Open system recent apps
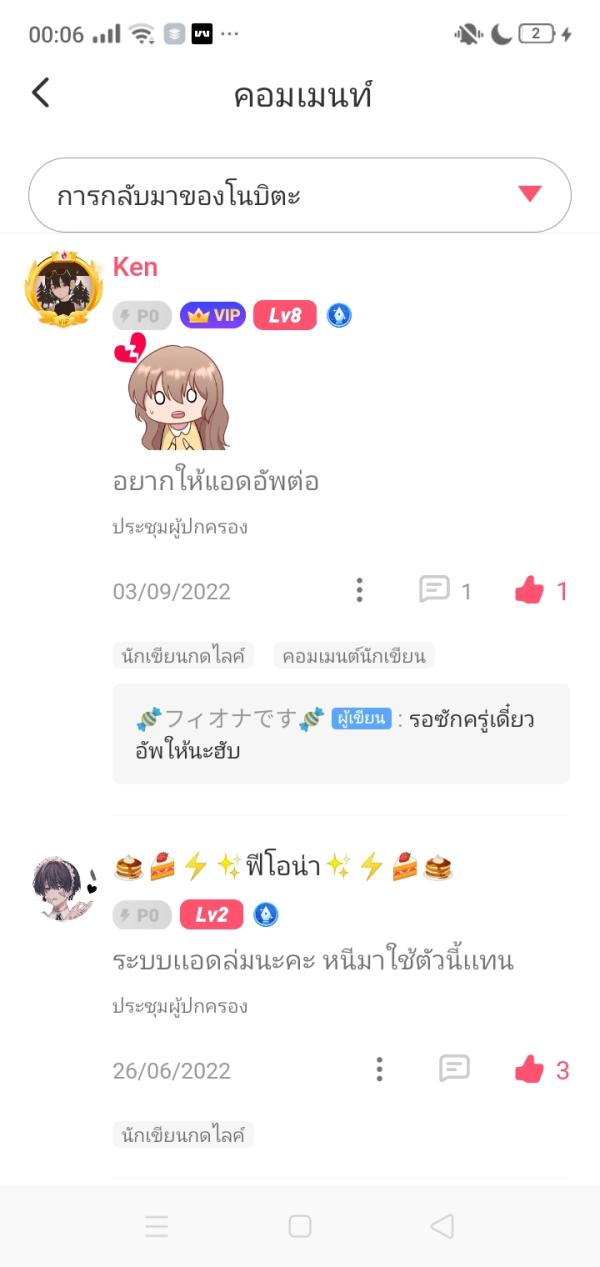The width and height of the screenshot is (600, 1267). coord(157,1226)
